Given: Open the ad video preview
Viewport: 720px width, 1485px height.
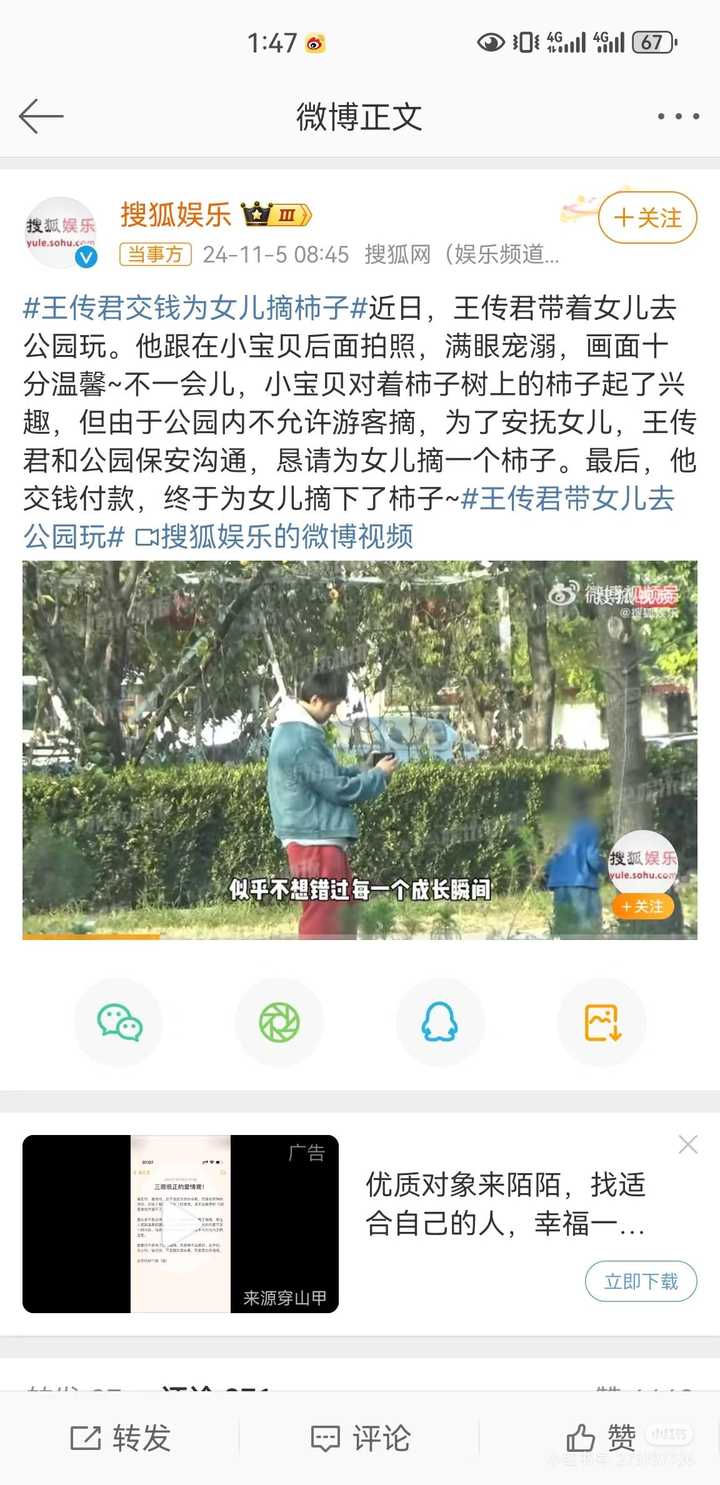Looking at the screenshot, I should pyautogui.click(x=181, y=1223).
